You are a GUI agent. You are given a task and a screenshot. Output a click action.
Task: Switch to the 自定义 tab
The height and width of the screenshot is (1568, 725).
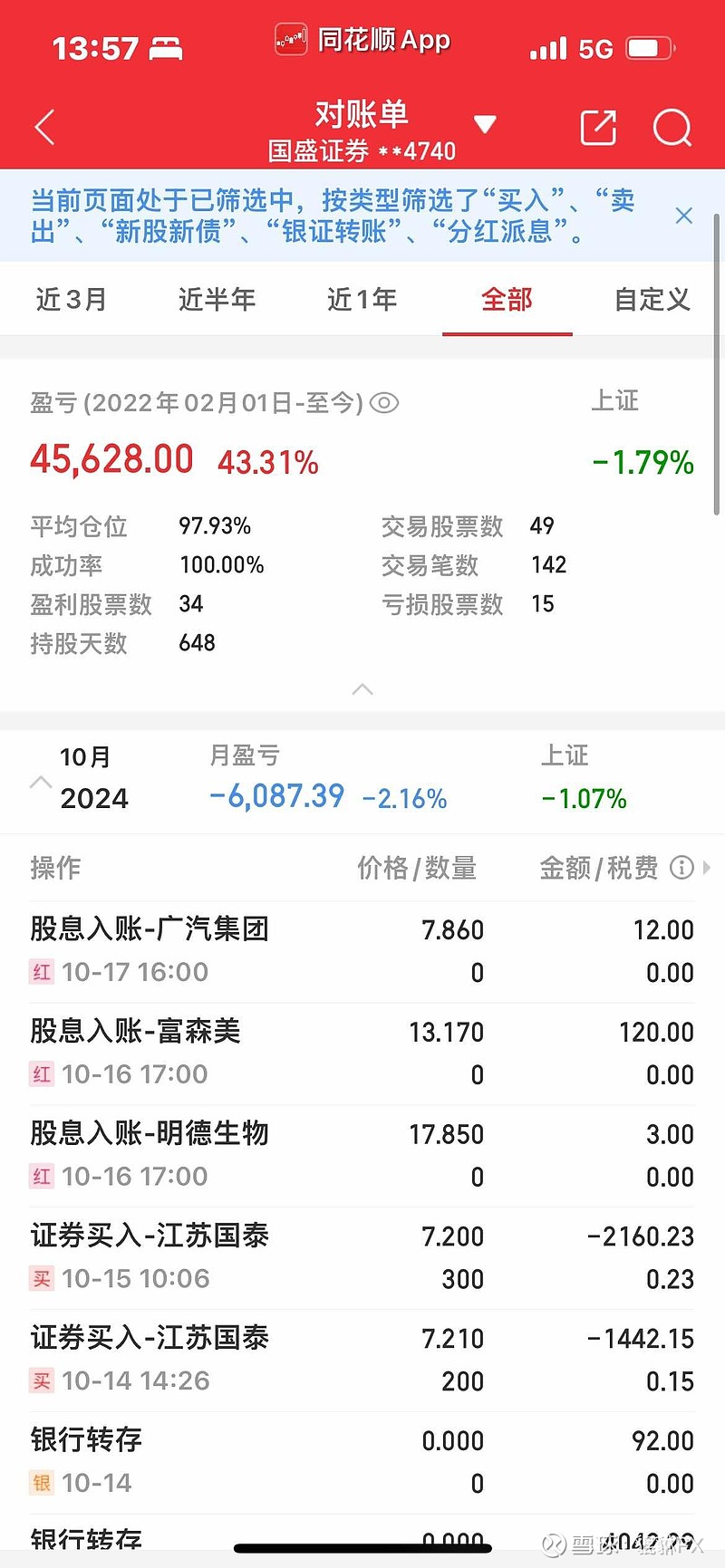[650, 299]
